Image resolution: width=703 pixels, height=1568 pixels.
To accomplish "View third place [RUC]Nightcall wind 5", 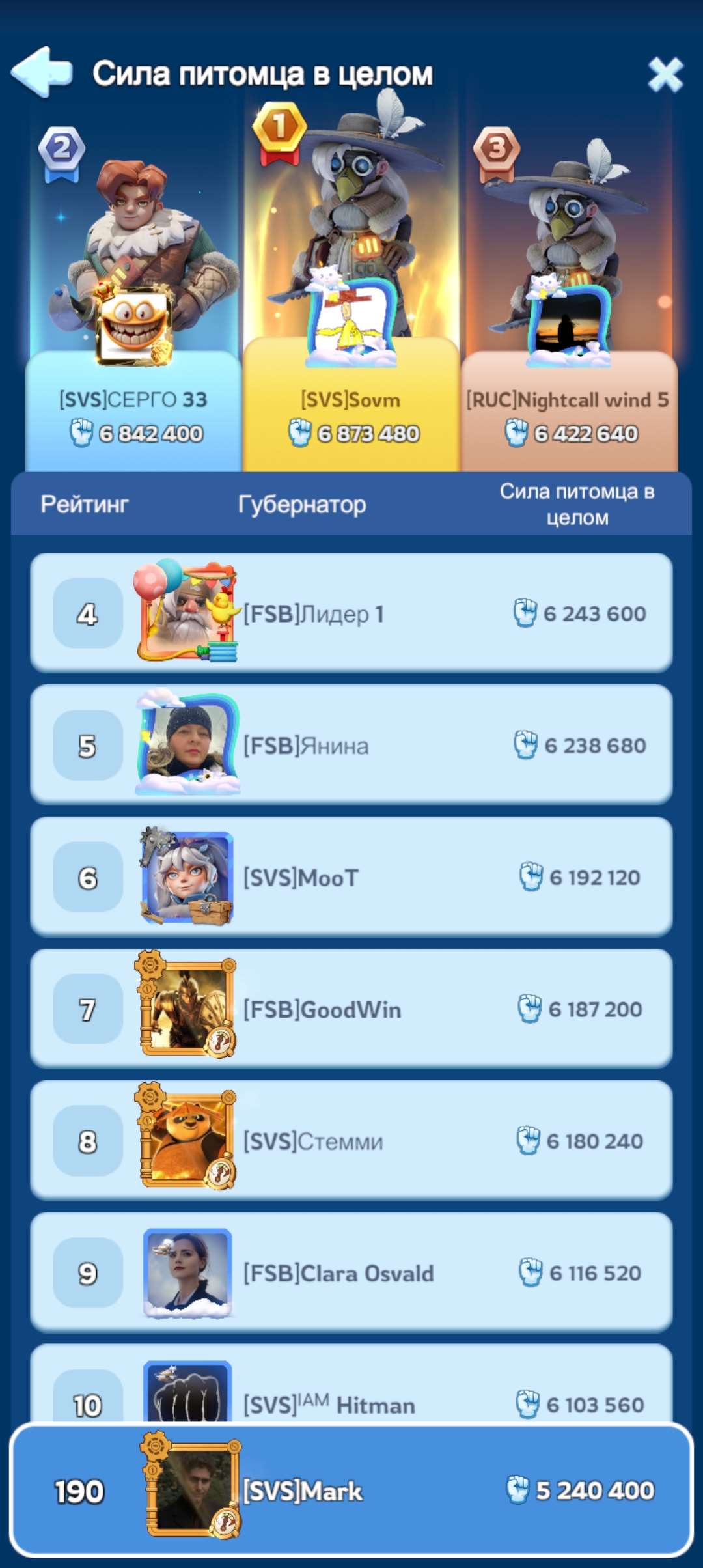I will (569, 300).
